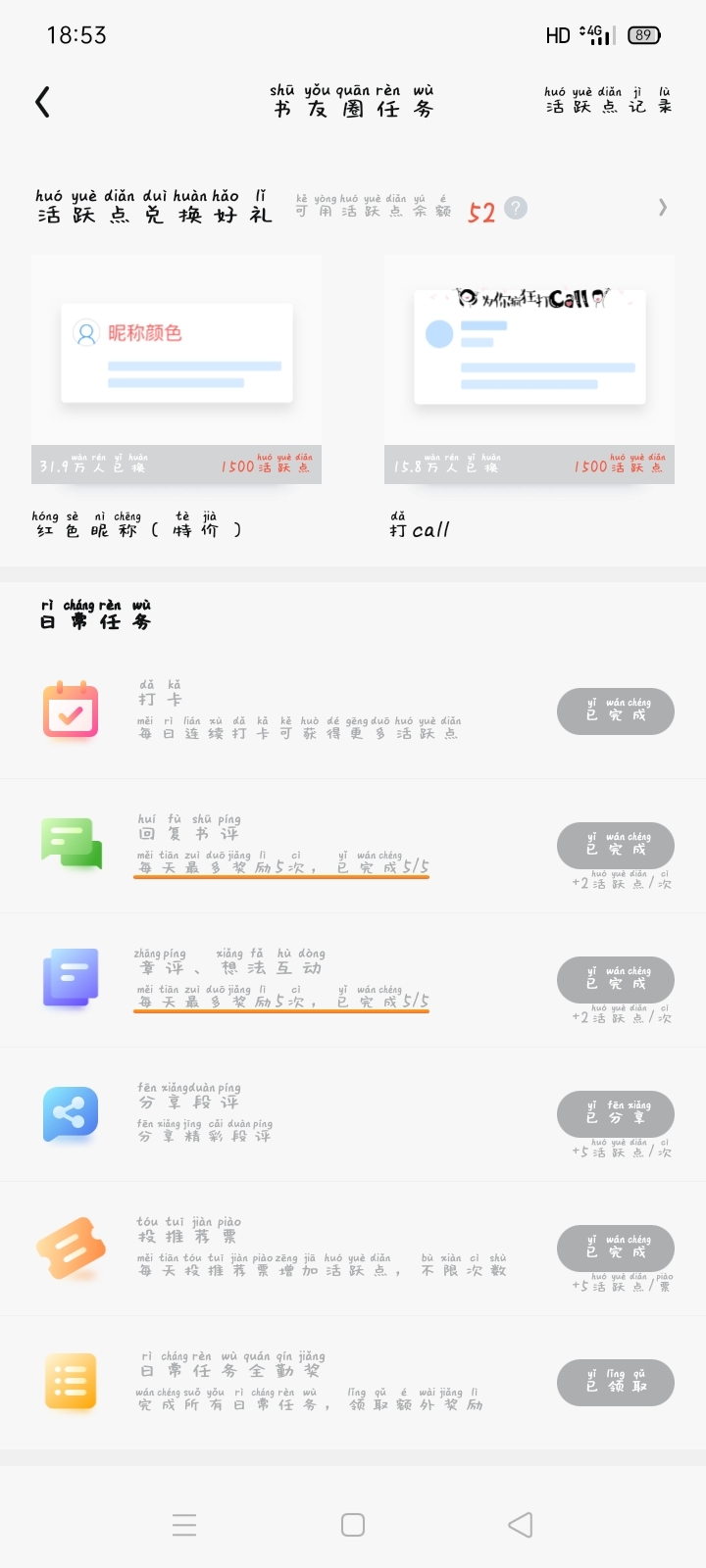Go back using the top-left arrow

(42, 102)
